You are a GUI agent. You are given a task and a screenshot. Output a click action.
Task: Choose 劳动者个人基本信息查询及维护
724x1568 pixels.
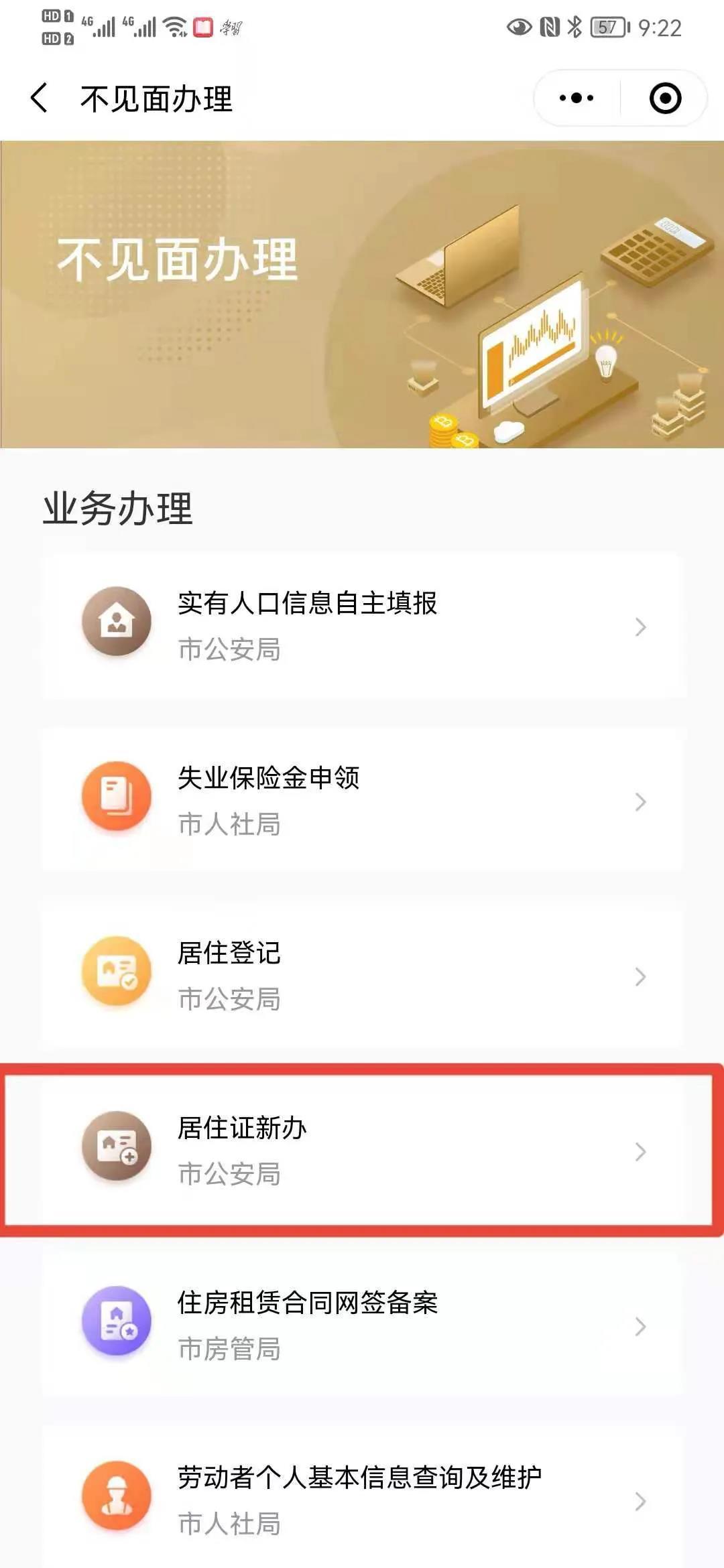click(362, 1500)
